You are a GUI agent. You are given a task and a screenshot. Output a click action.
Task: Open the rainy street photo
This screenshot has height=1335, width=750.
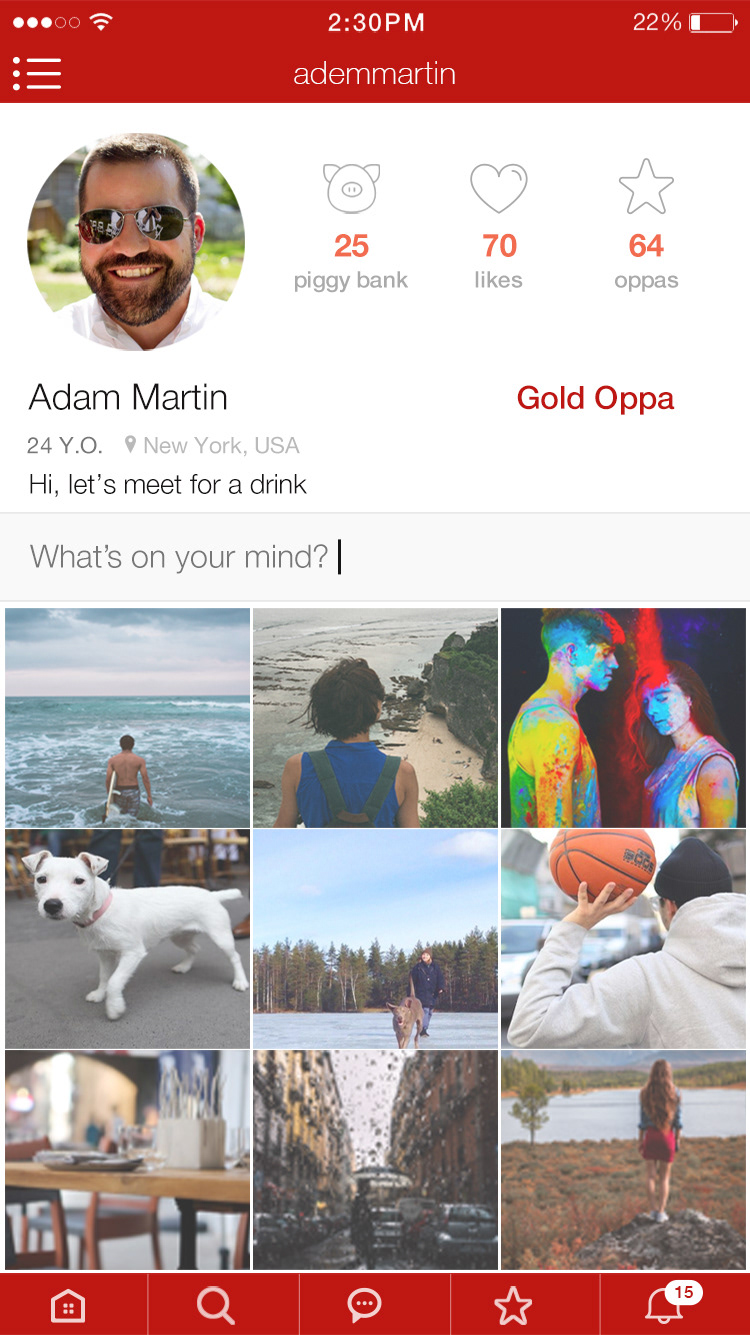(375, 1160)
